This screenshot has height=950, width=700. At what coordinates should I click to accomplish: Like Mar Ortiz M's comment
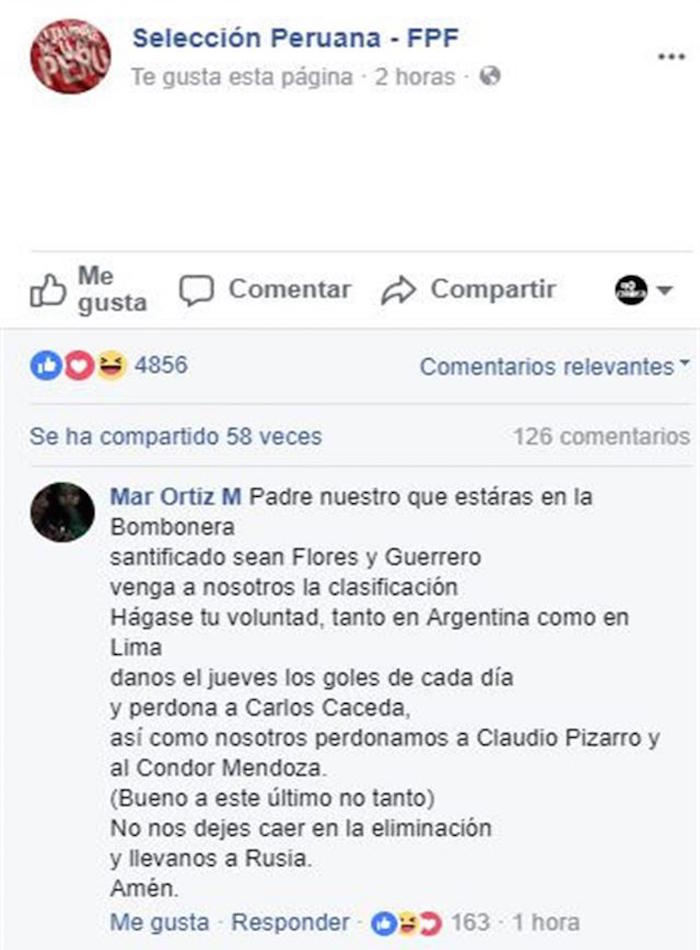159,922
